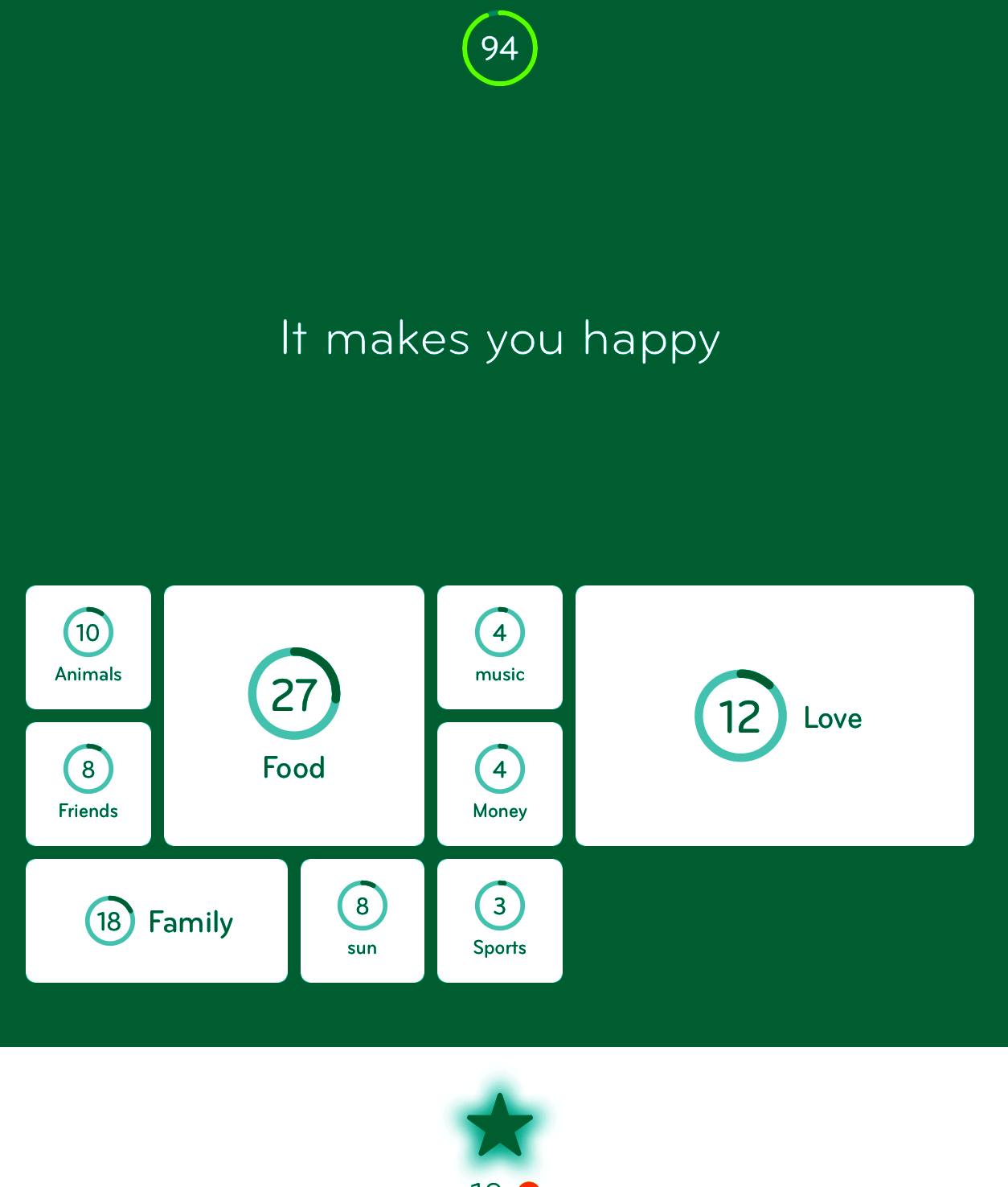Open the Animals answer tile
Image resolution: width=1008 pixels, height=1187 pixels.
[x=88, y=647]
